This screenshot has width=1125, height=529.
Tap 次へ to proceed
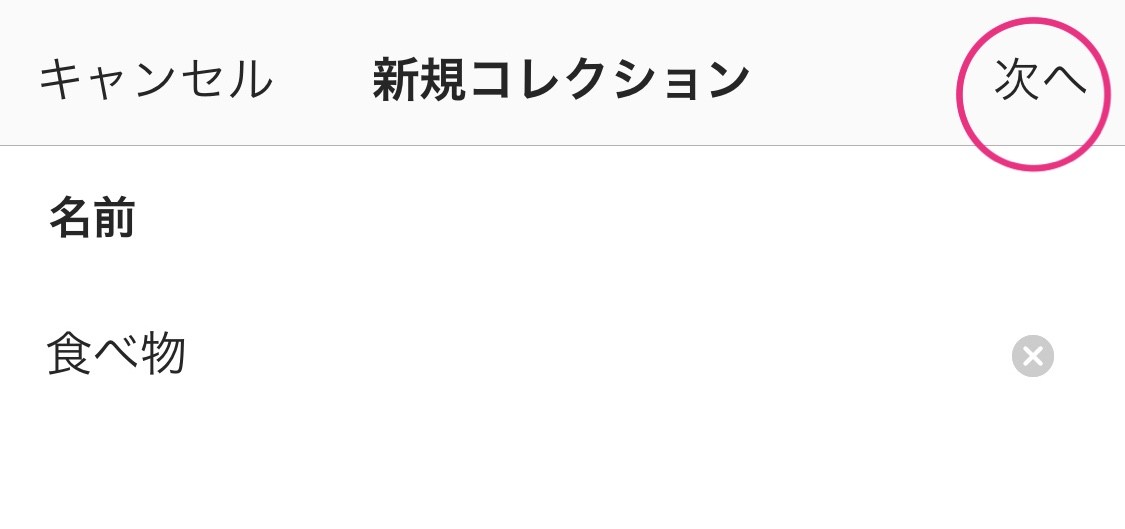(x=1039, y=80)
